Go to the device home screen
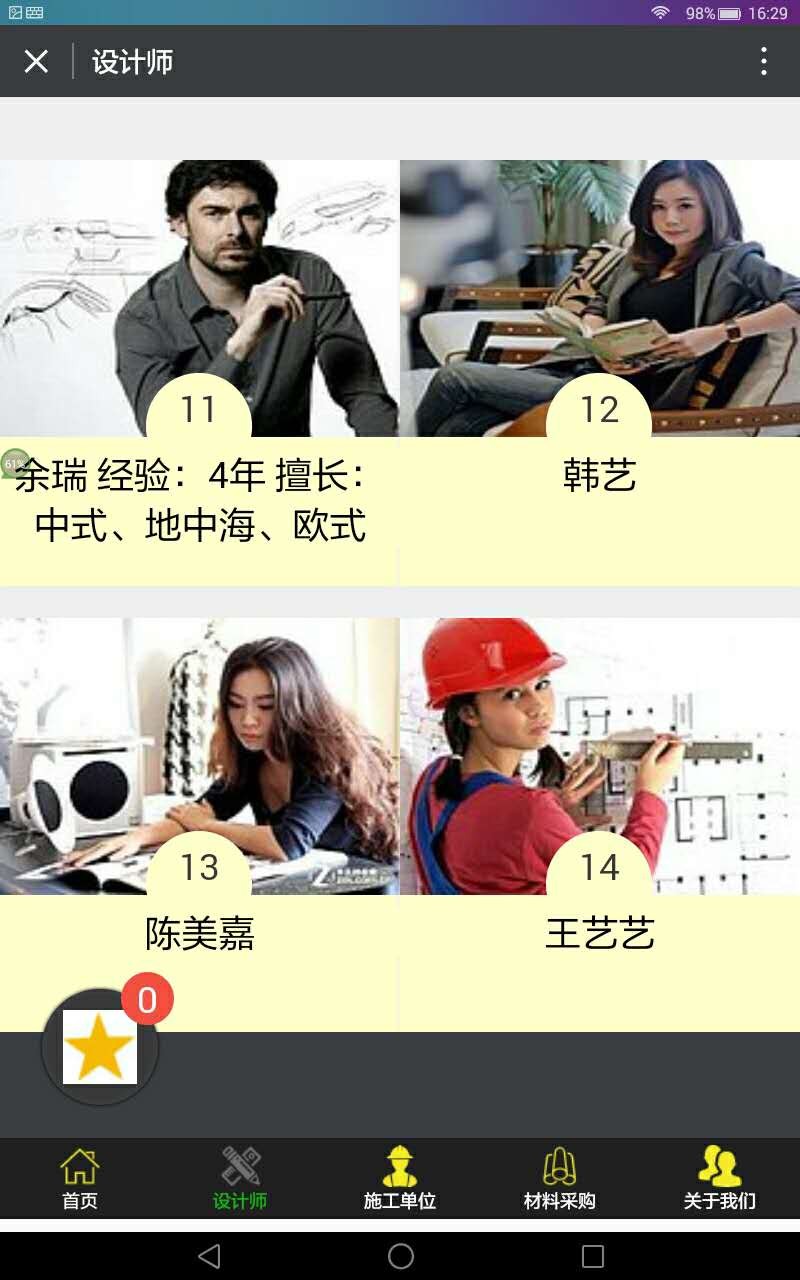This screenshot has height=1280, width=800. click(400, 1256)
